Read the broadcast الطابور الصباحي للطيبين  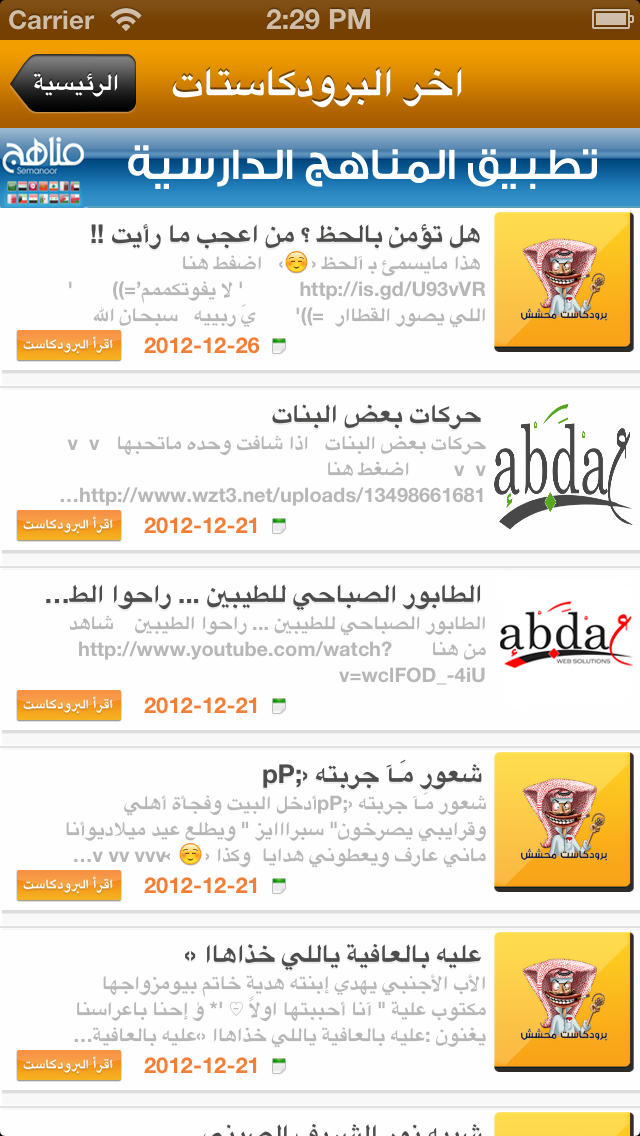[69, 705]
